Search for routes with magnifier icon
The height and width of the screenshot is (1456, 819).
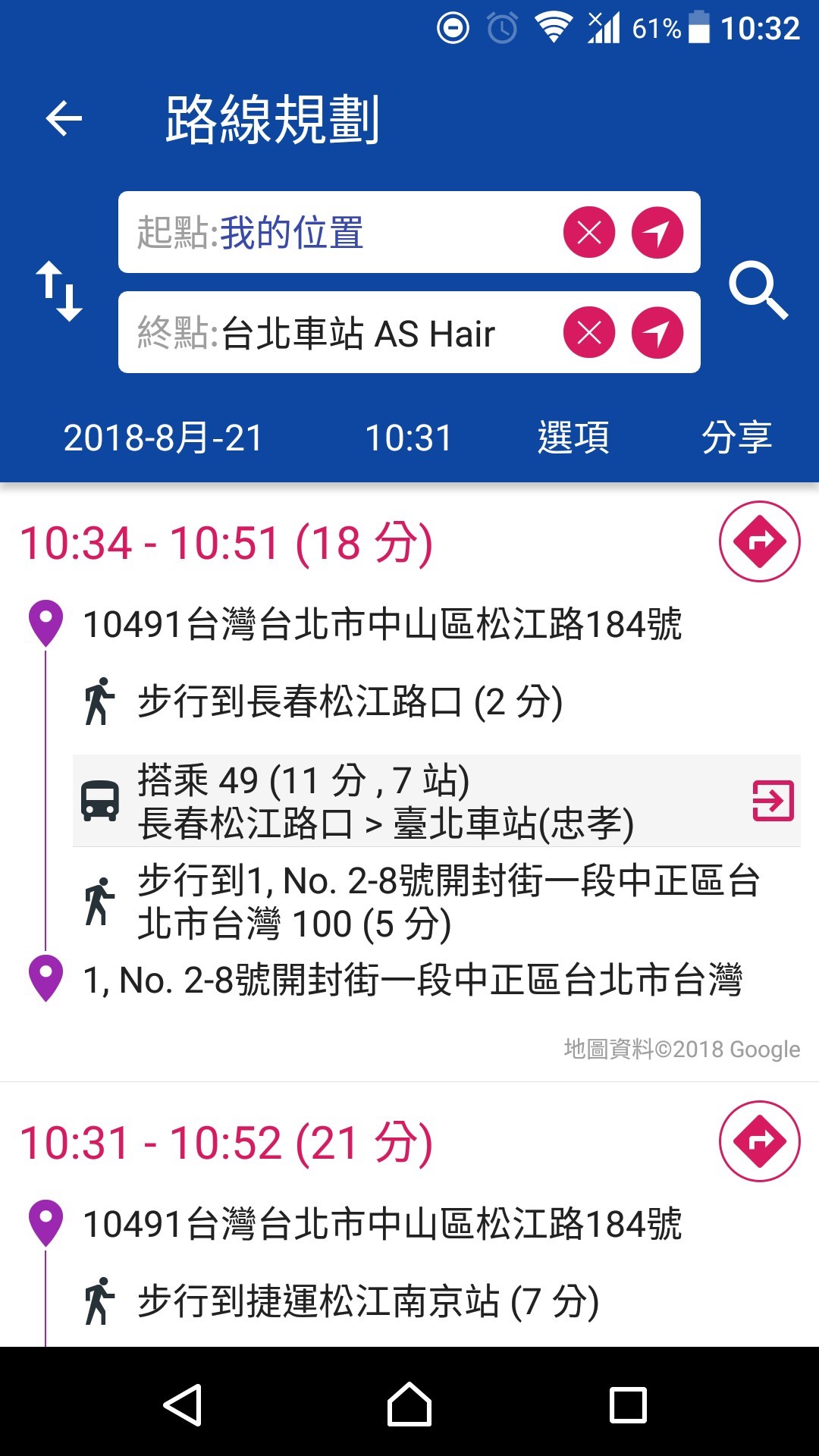(x=758, y=290)
